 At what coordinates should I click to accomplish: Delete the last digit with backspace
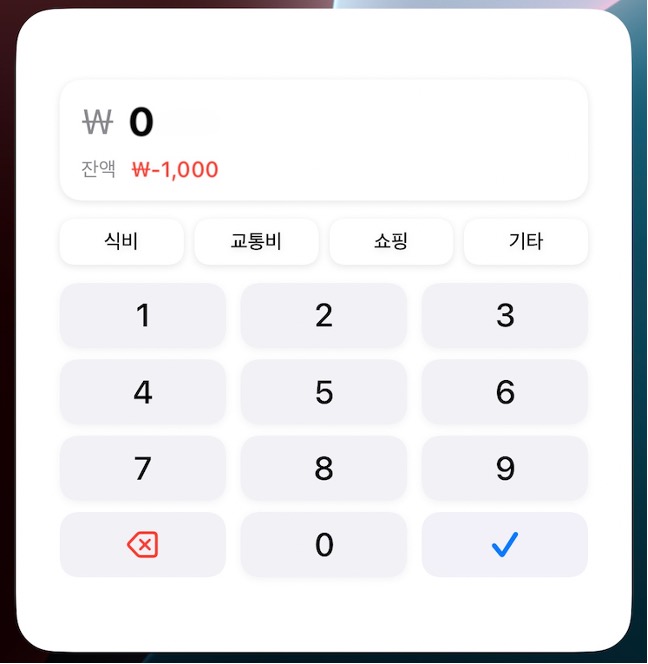pyautogui.click(x=143, y=544)
